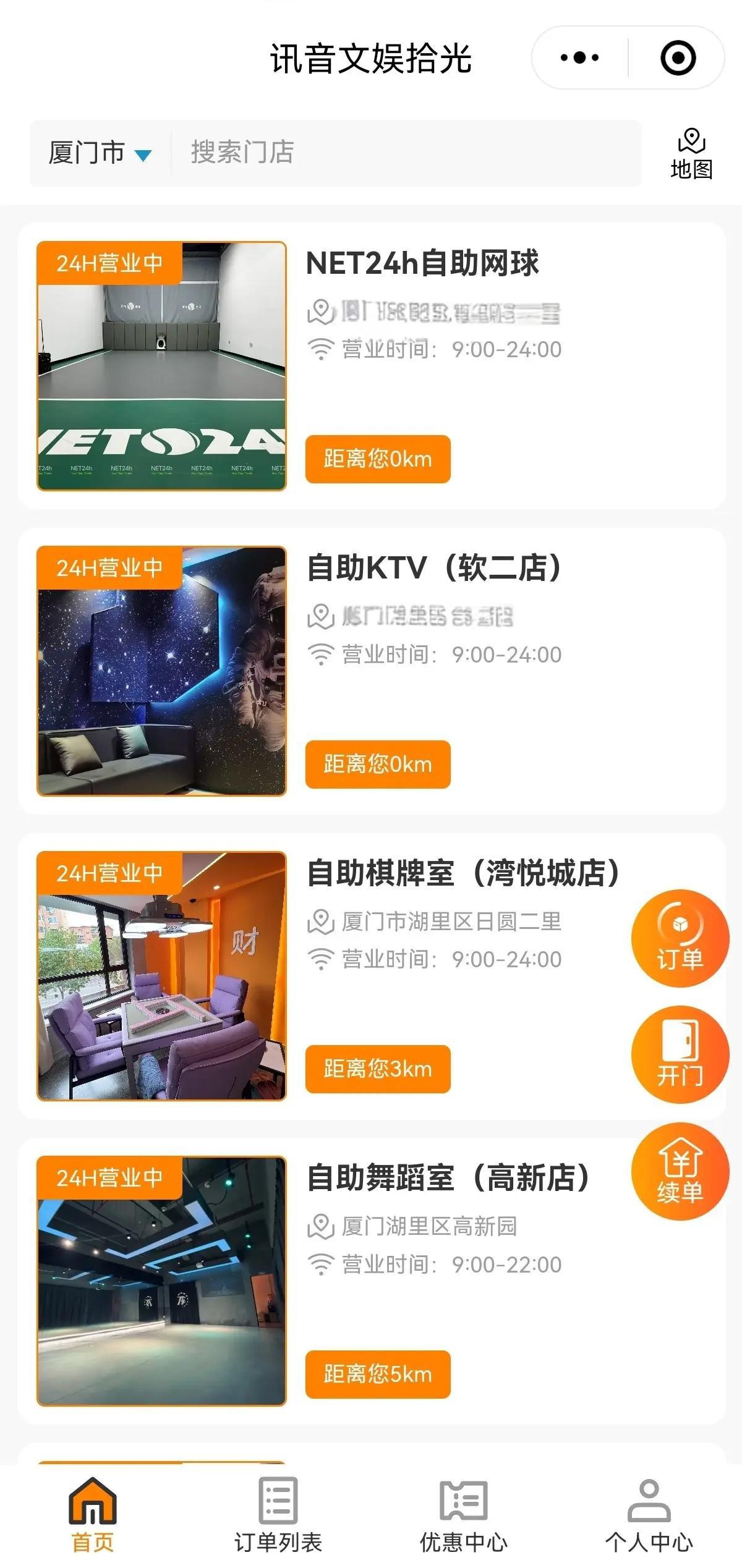This screenshot has height=1568, width=742.
Task: Tap the 开门 floating door button
Action: 680,1054
